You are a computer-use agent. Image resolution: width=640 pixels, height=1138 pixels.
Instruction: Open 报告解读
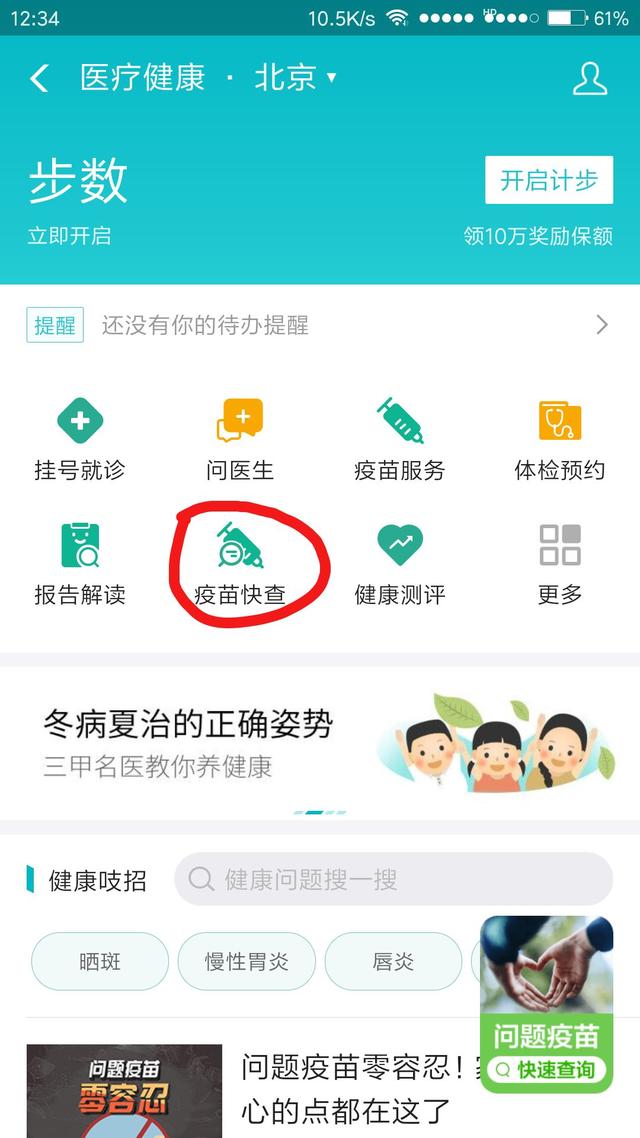tap(80, 564)
